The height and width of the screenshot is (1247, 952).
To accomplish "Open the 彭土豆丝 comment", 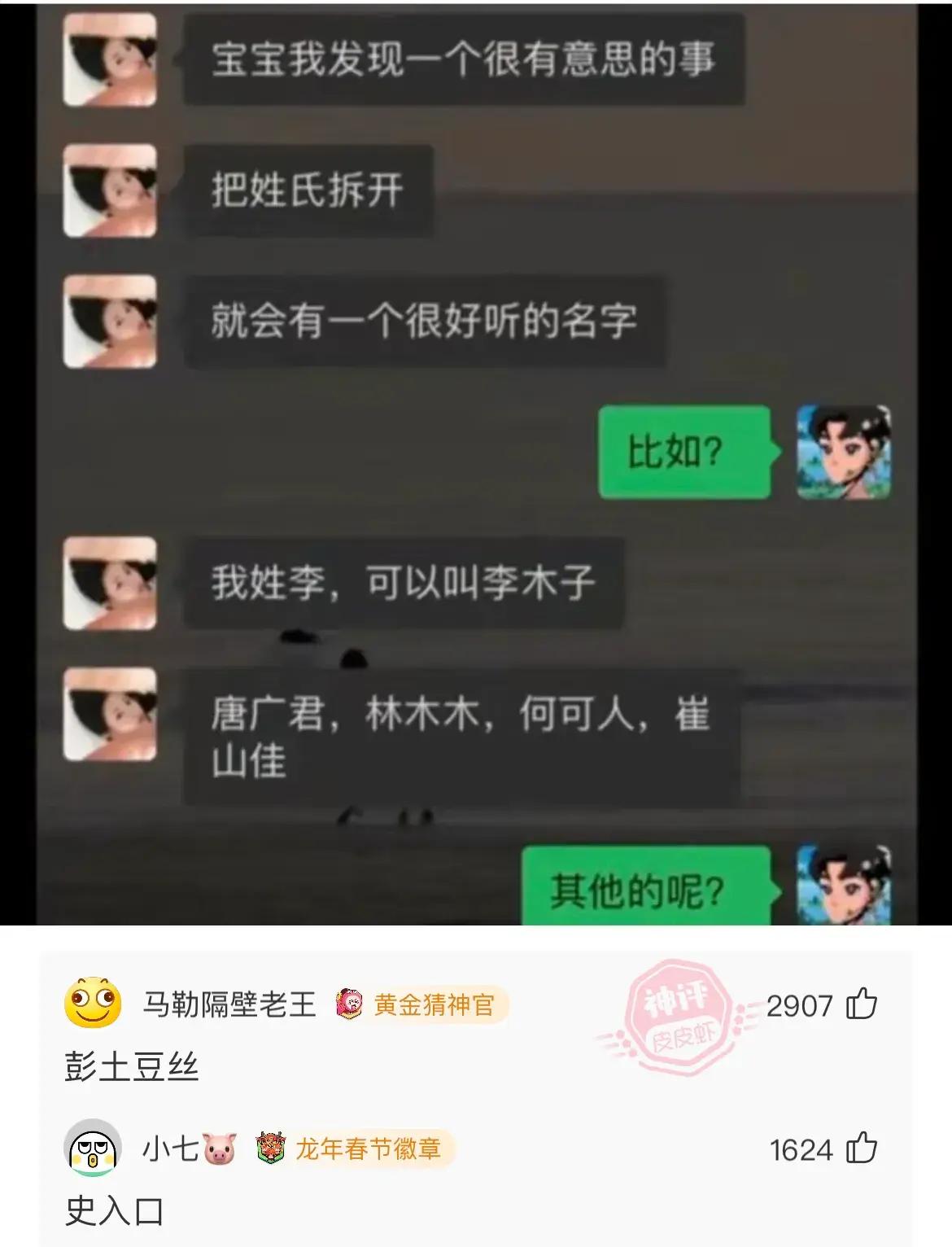I will [132, 1066].
